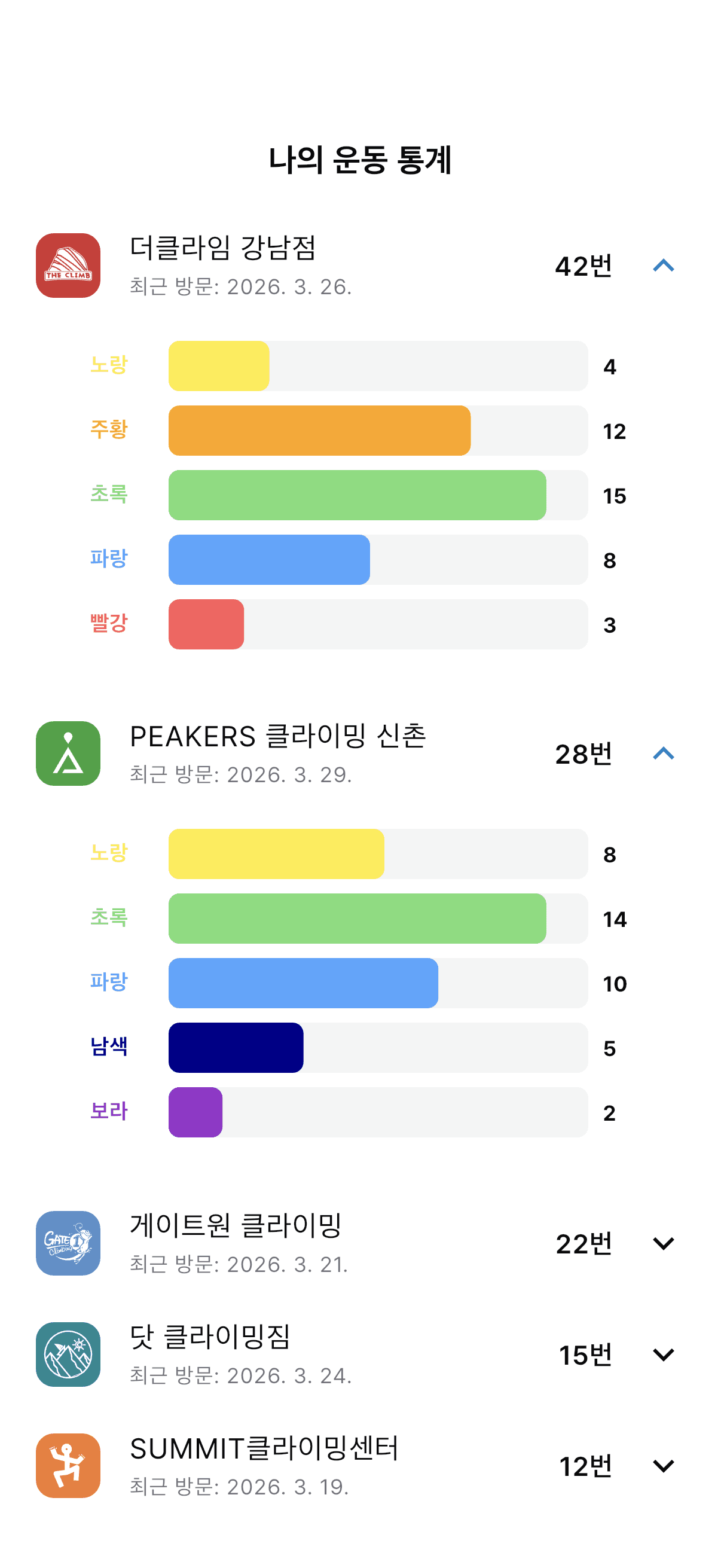This screenshot has height=1568, width=721.
Task: Click the mountain-and-sun emblem of 닷 클라이밍짐
Action: 69,1354
